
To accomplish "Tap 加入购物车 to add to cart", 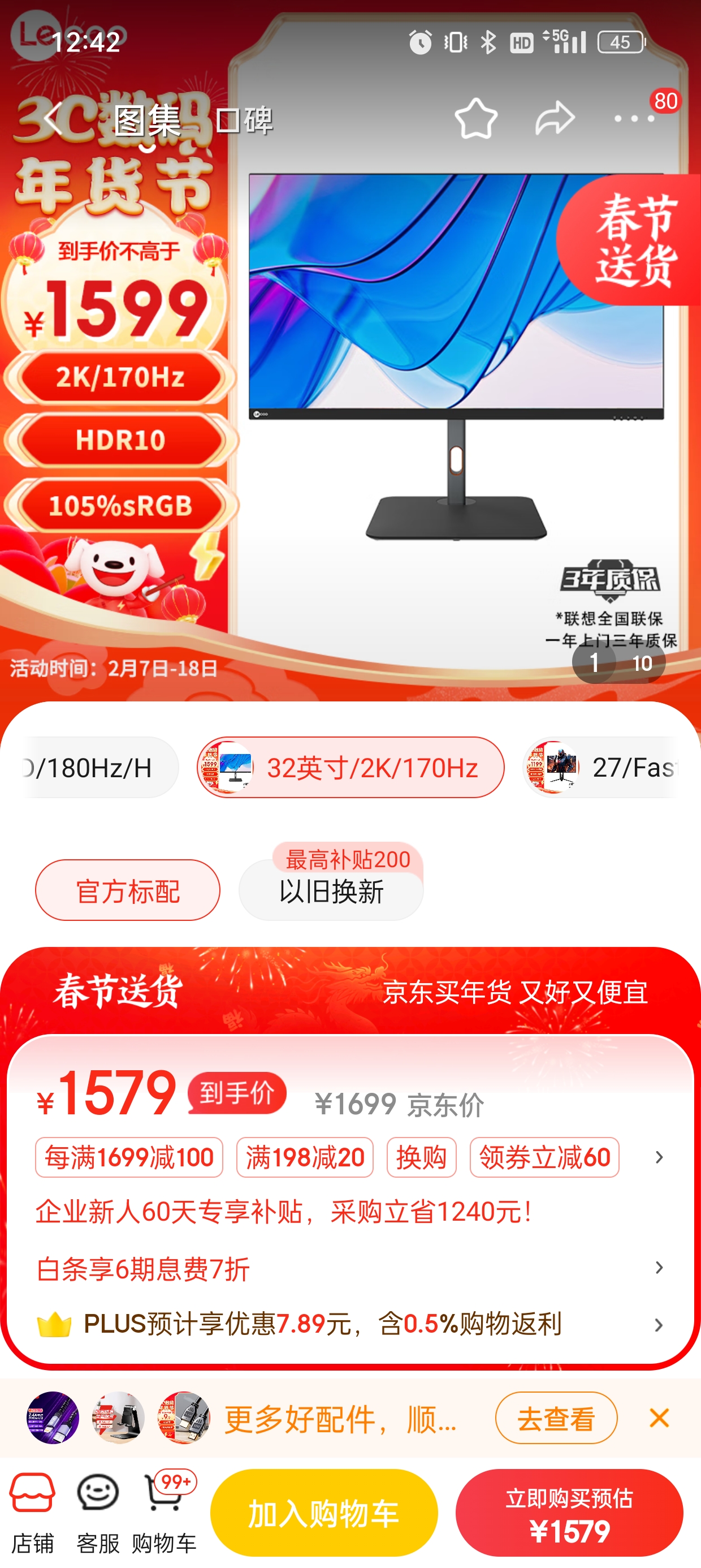I will pos(325,1511).
